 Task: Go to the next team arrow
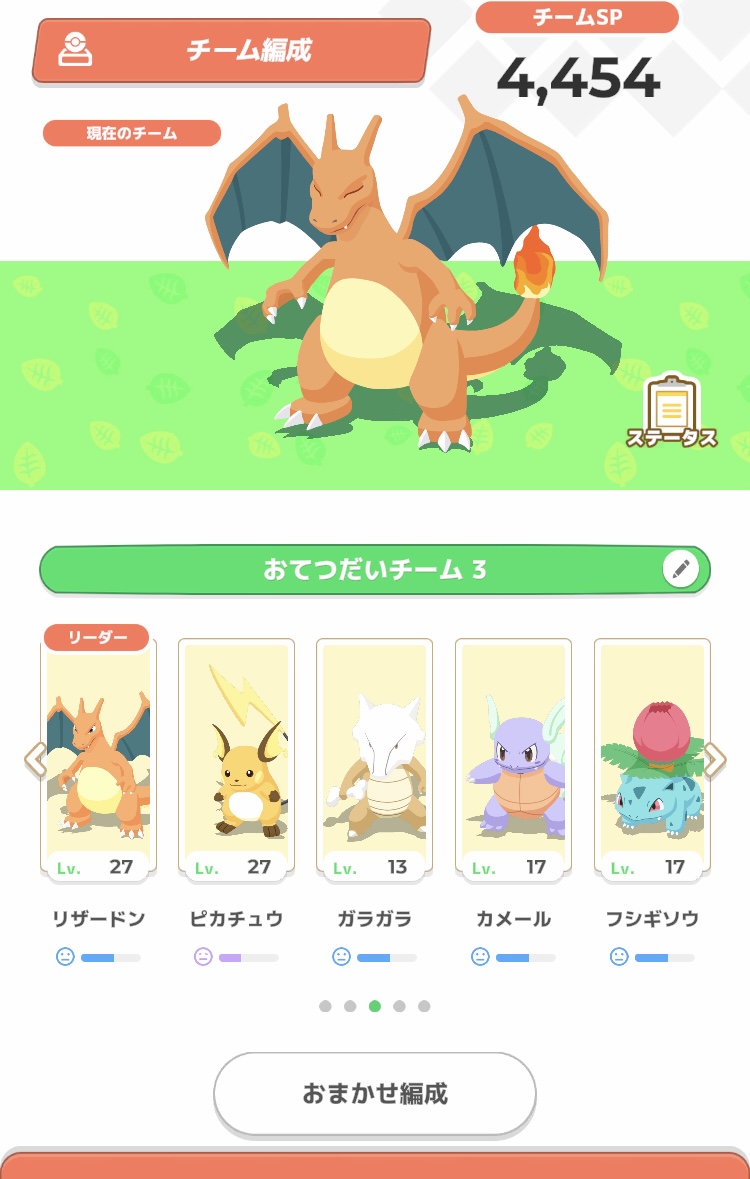tap(715, 759)
